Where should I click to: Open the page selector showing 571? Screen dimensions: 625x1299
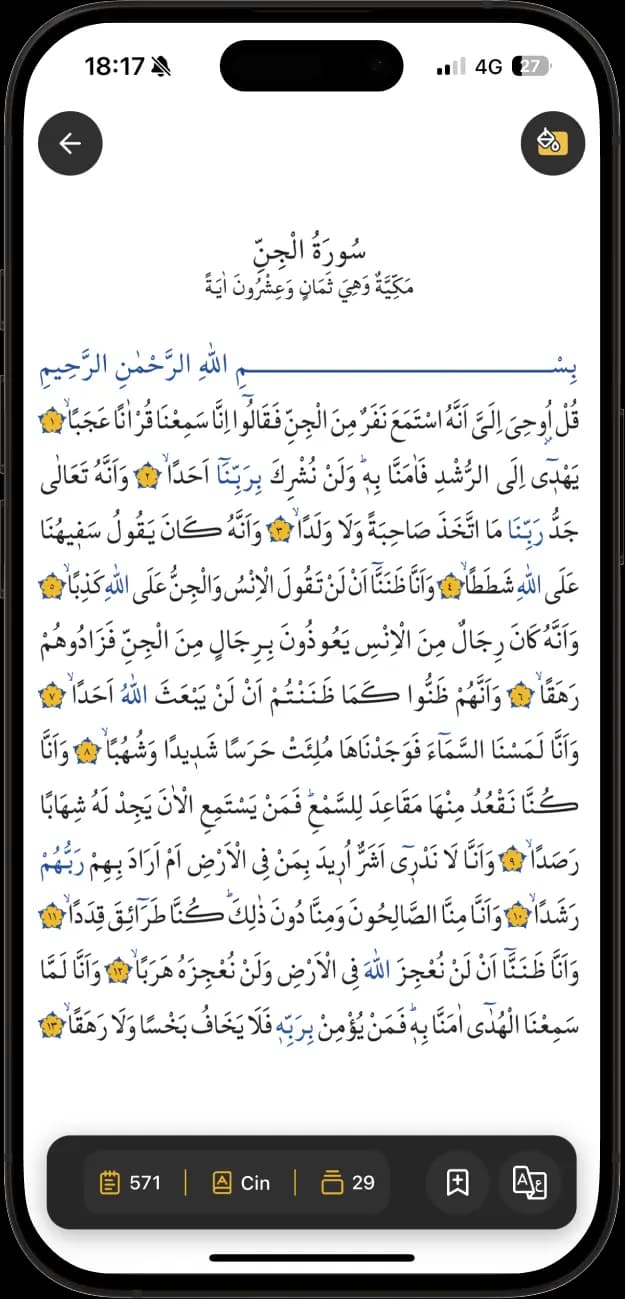(x=131, y=1183)
